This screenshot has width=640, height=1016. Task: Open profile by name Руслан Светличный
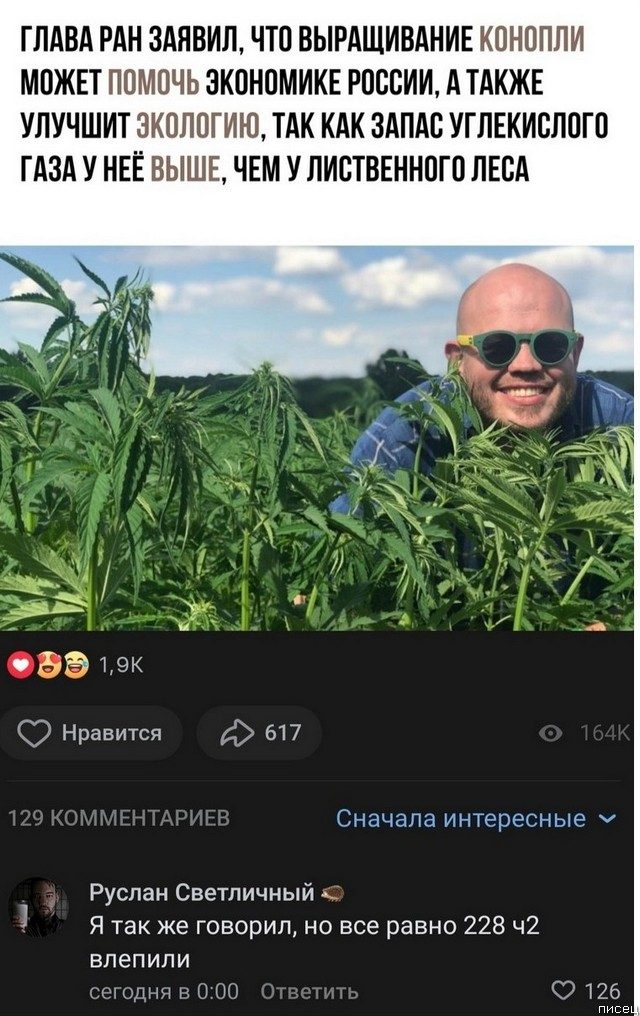pos(202,892)
